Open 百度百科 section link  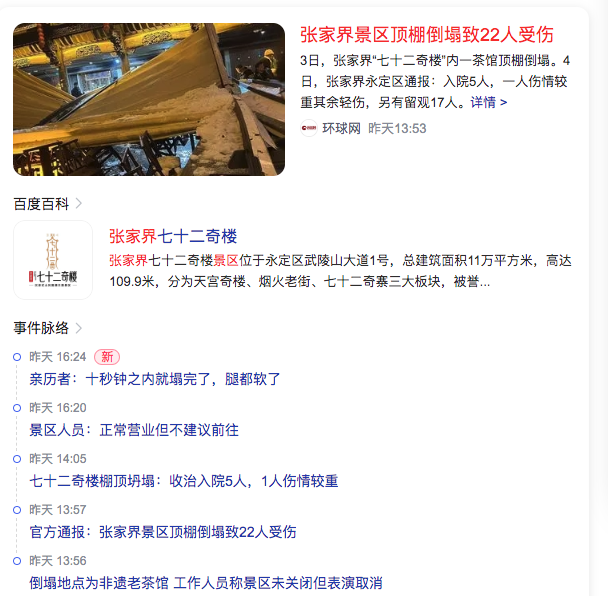(x=48, y=204)
